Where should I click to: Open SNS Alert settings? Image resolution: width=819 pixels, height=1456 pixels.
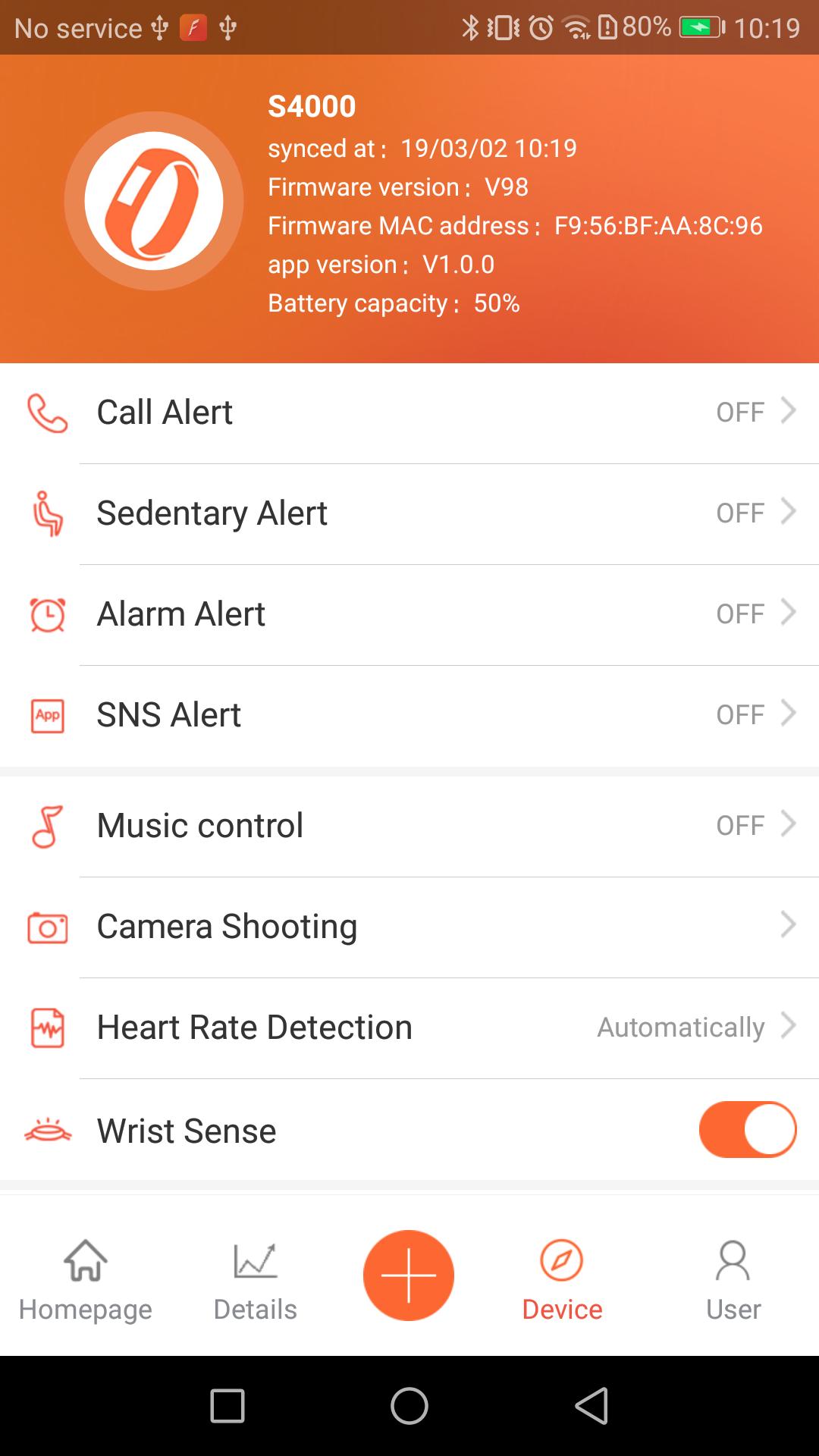click(409, 716)
